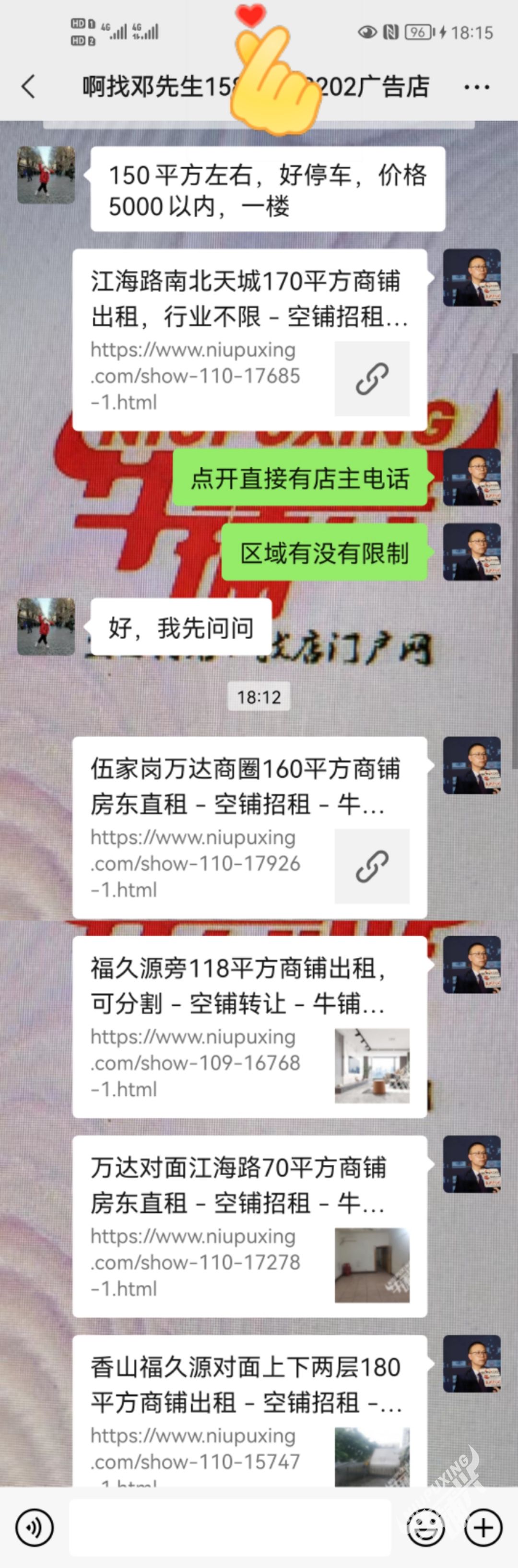View avatar of sender of 好，我先问问
This screenshot has height=1568, width=518.
point(46,627)
